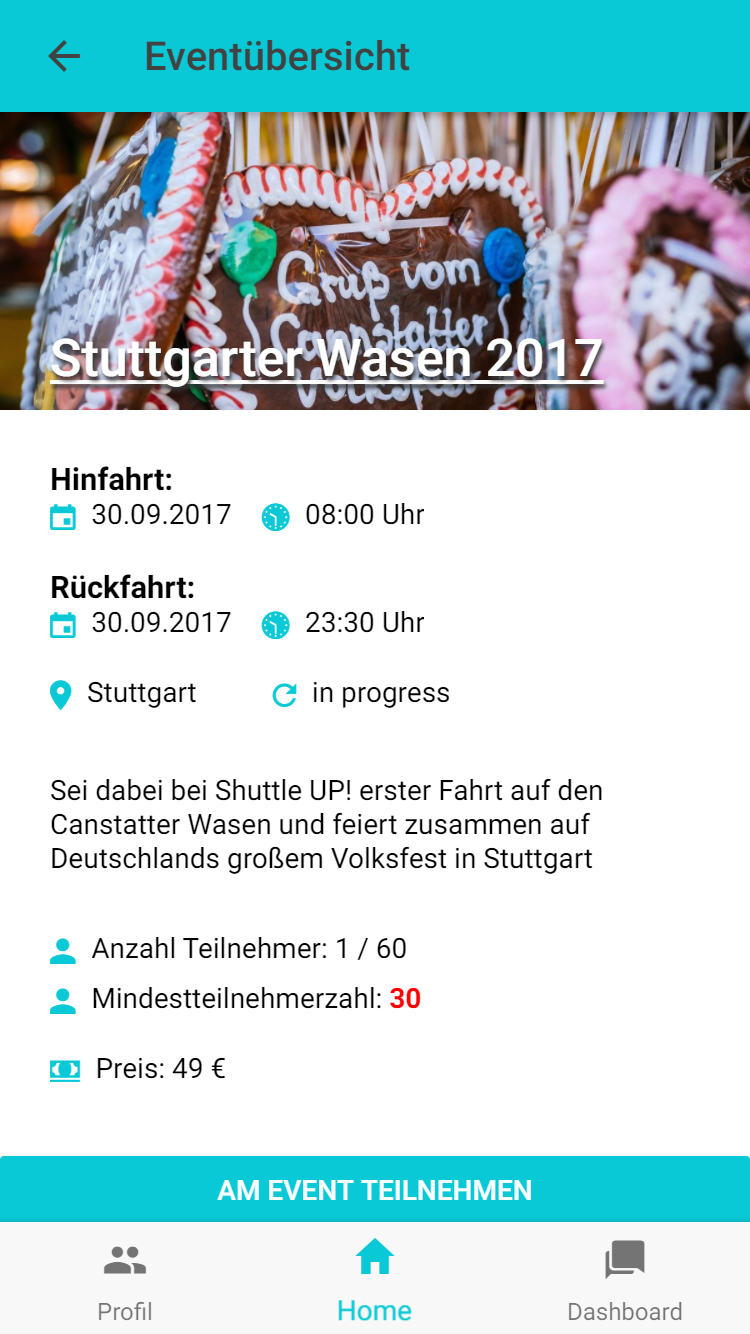
Task: Go back from Eventübersicht
Action: [64, 57]
